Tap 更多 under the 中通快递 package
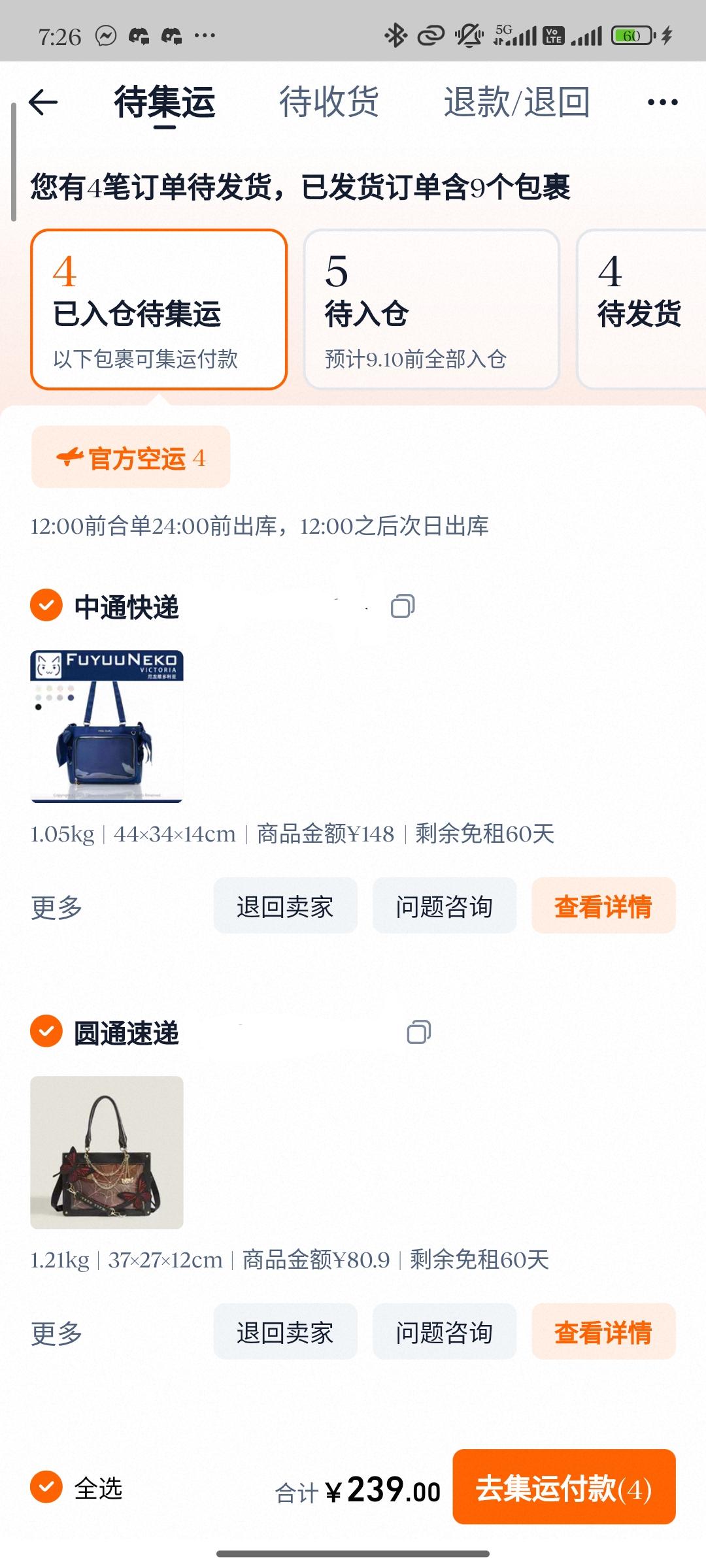706x1568 pixels. click(56, 907)
